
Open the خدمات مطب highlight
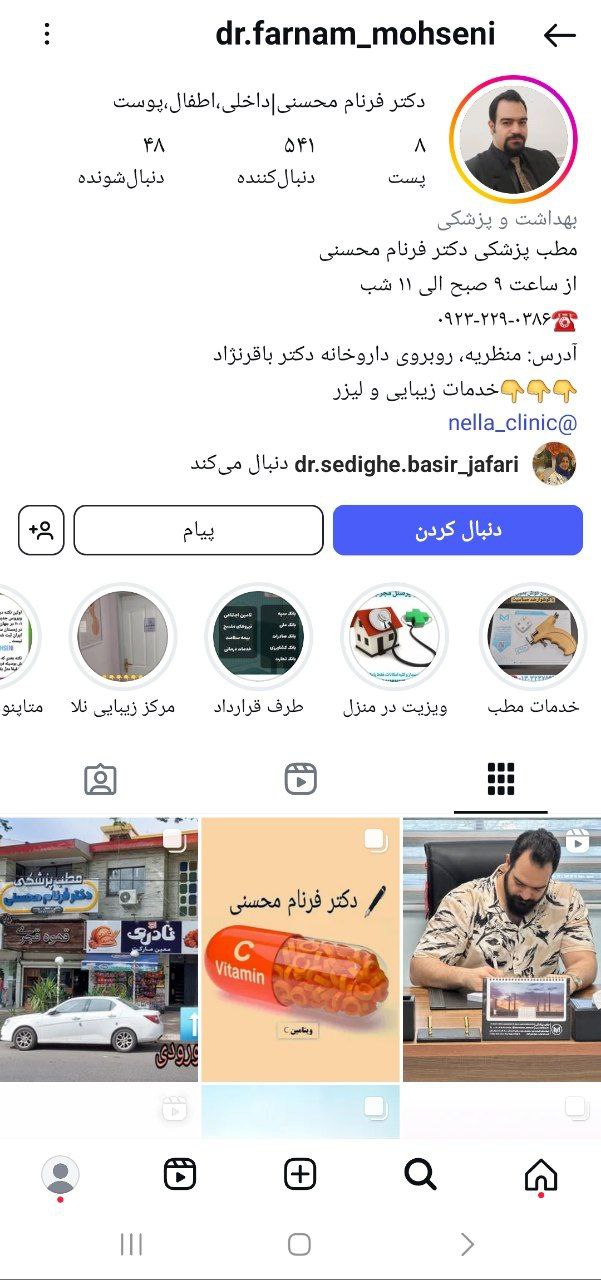[532, 637]
